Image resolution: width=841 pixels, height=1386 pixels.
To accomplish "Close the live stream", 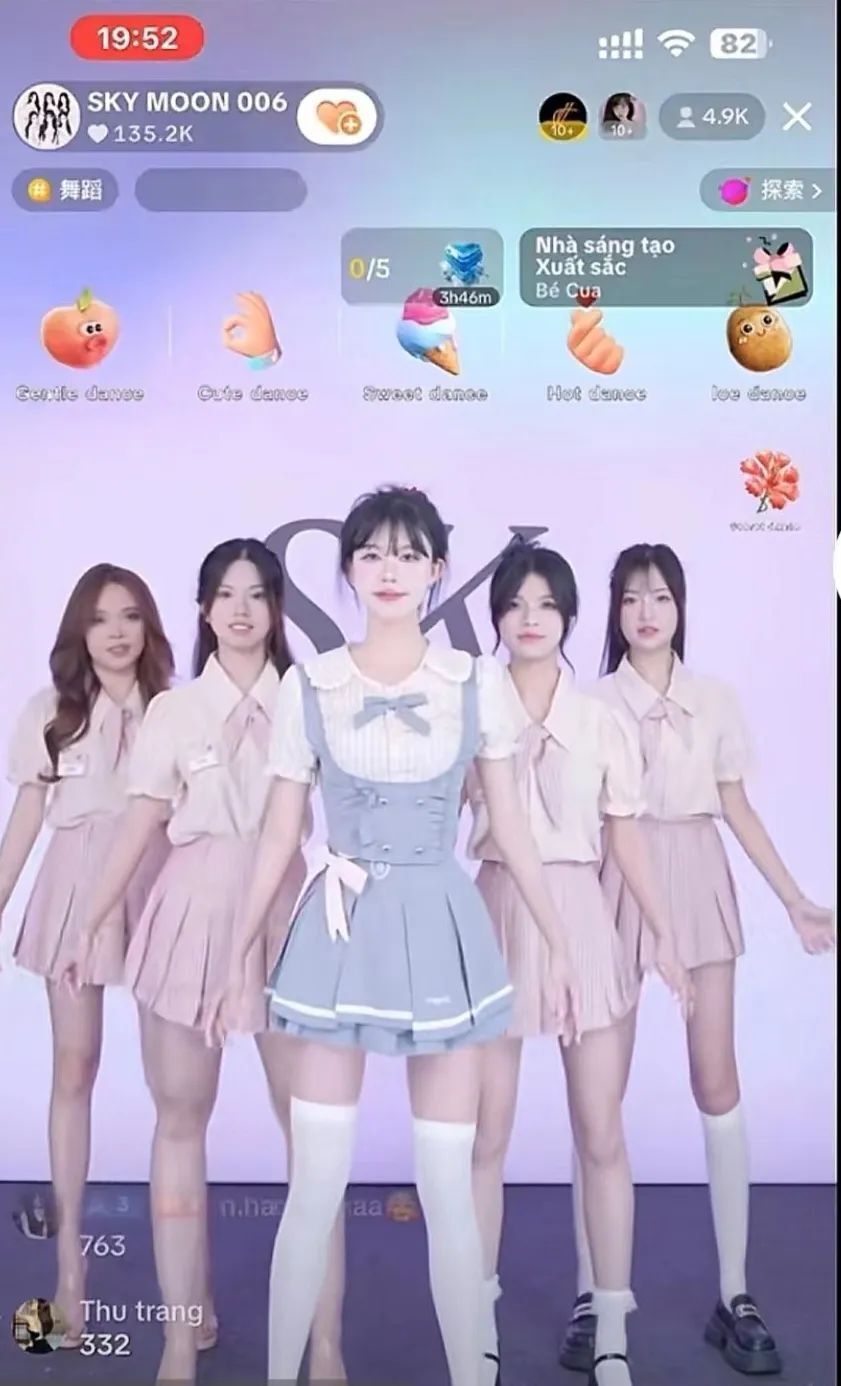I will [x=797, y=117].
